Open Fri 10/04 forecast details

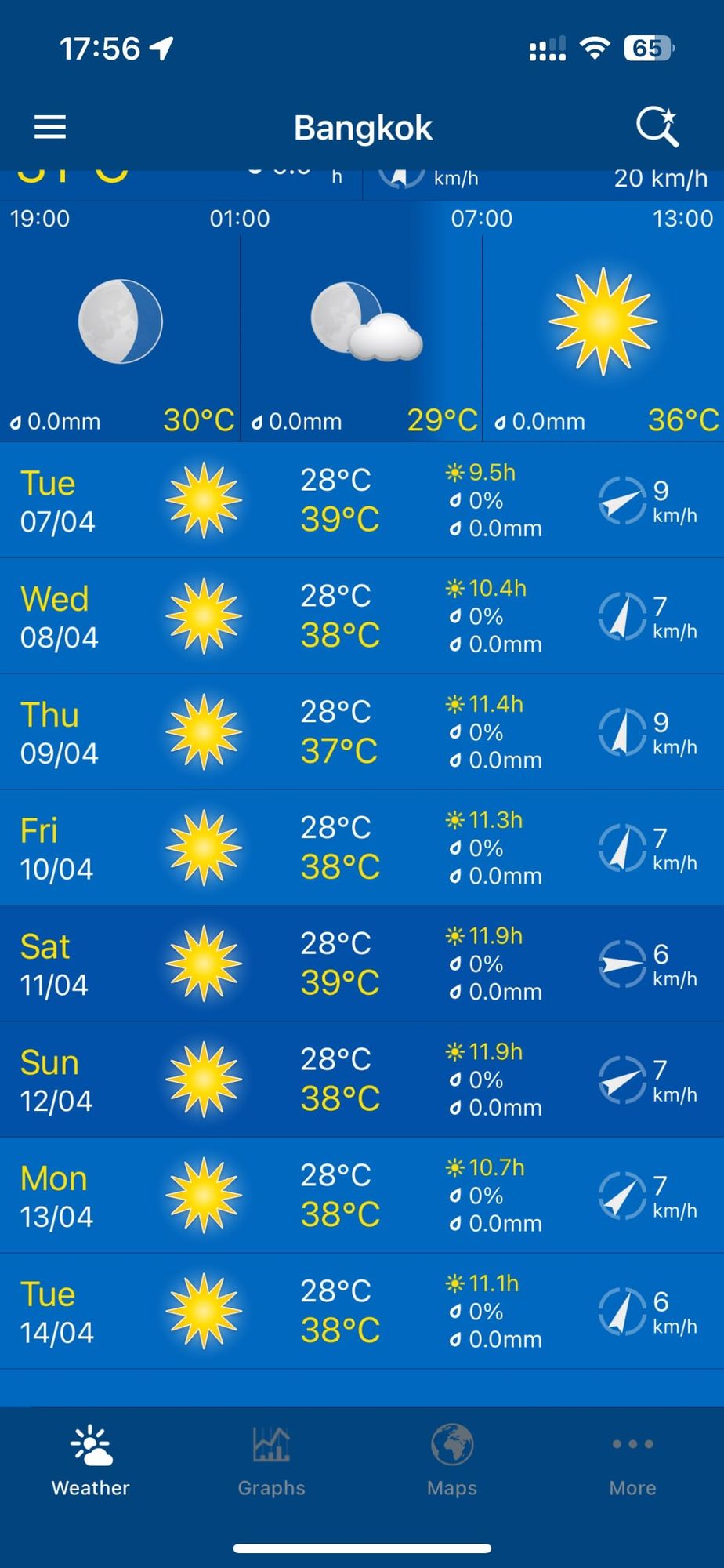pyautogui.click(x=362, y=848)
